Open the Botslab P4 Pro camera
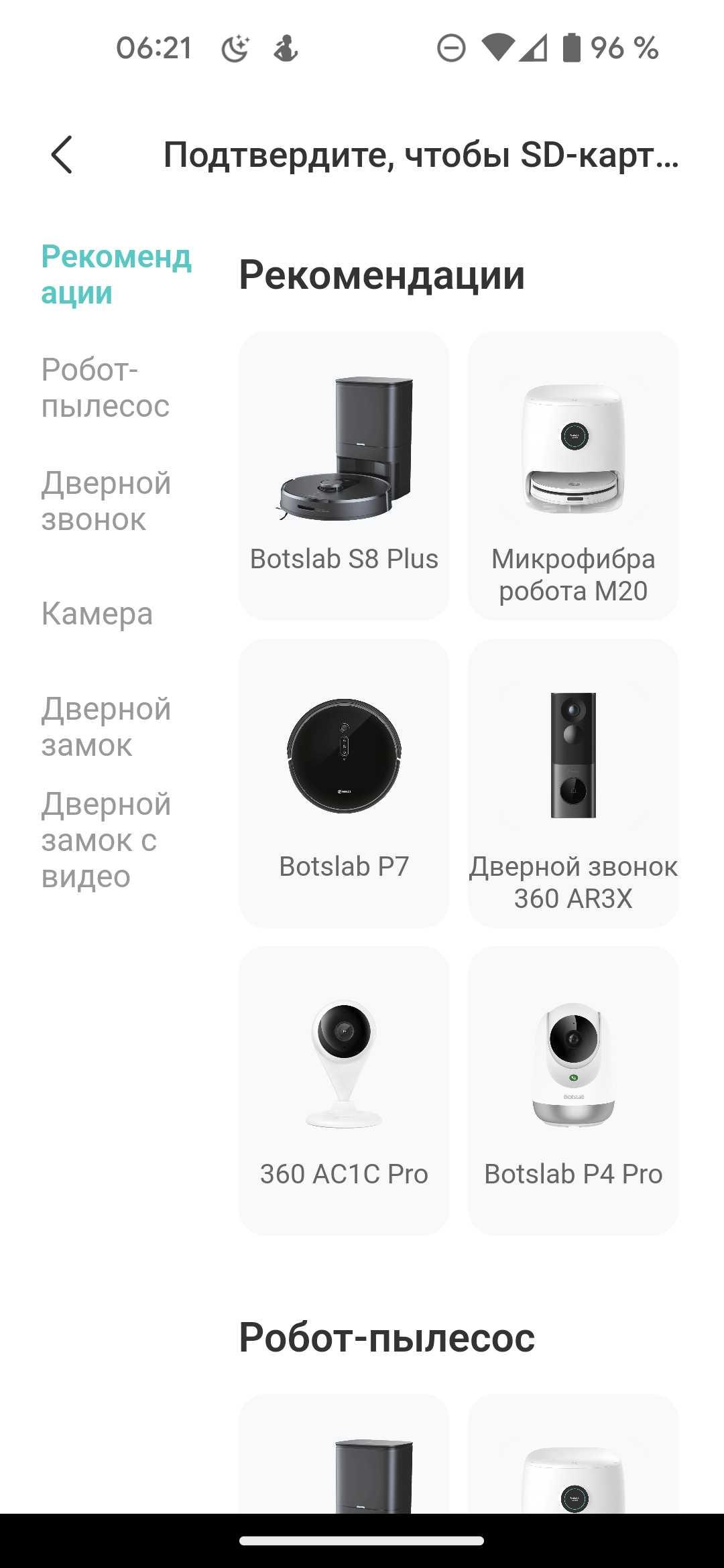The image size is (724, 1568). (x=573, y=1090)
